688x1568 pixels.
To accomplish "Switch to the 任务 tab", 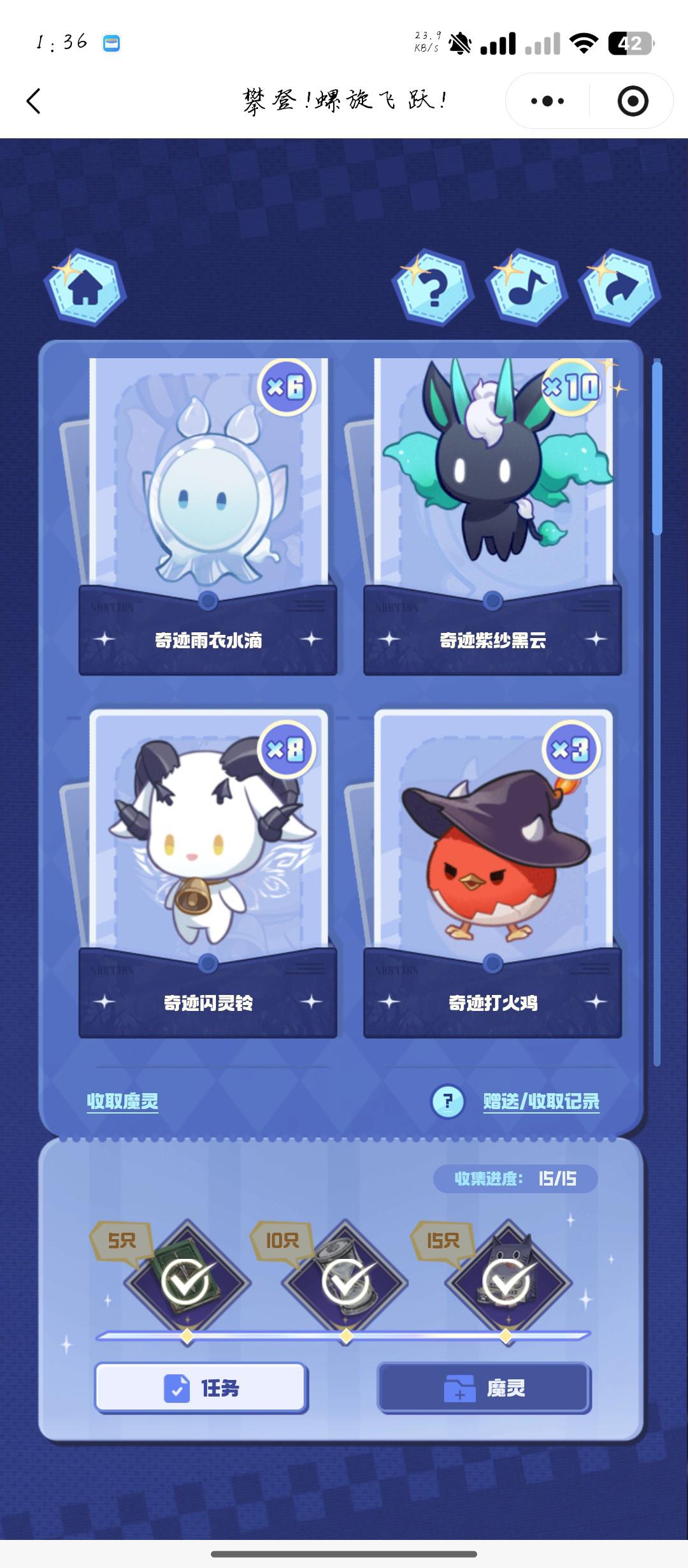I will tap(201, 1388).
